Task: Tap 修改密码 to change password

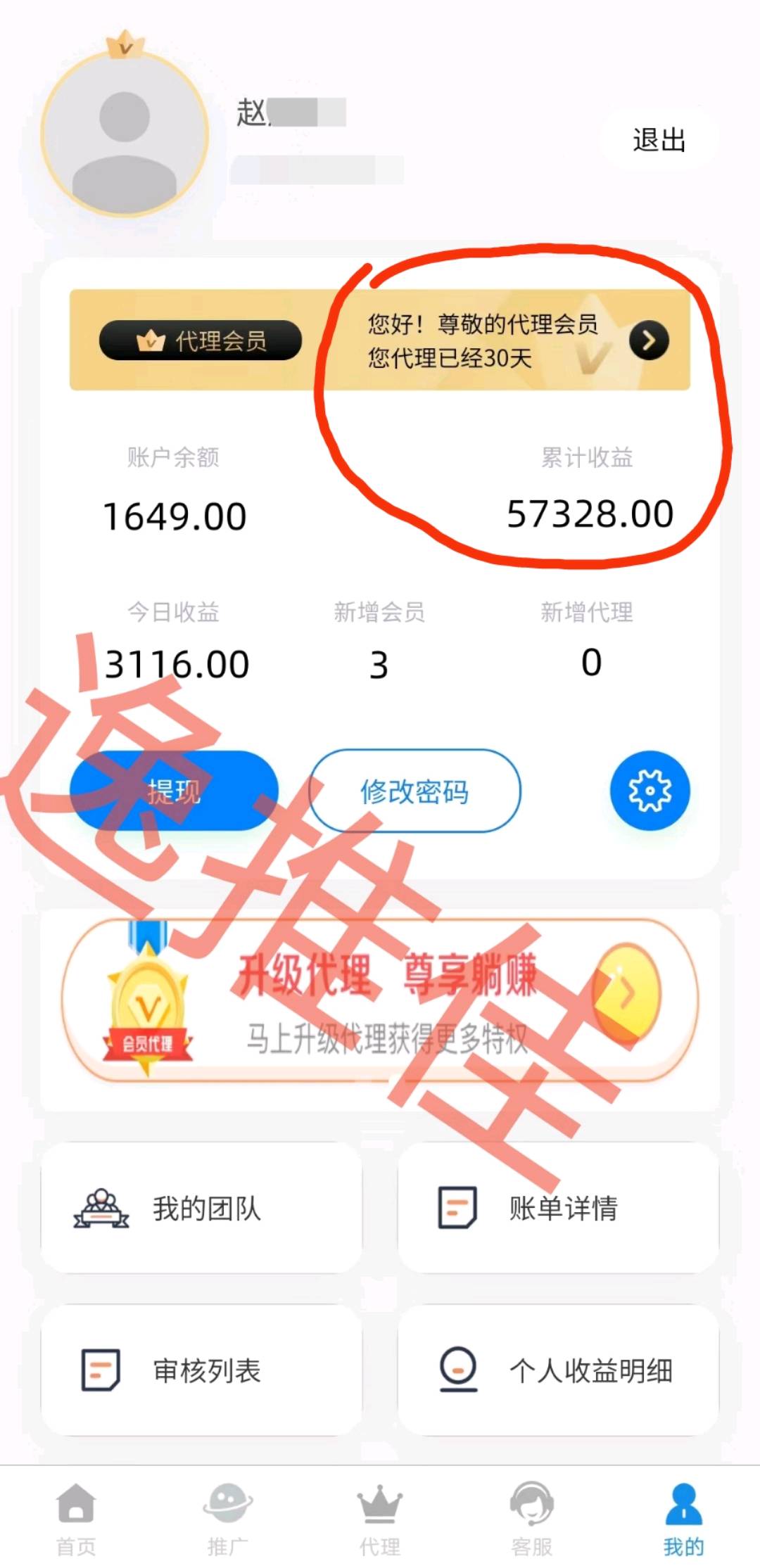Action: click(414, 791)
